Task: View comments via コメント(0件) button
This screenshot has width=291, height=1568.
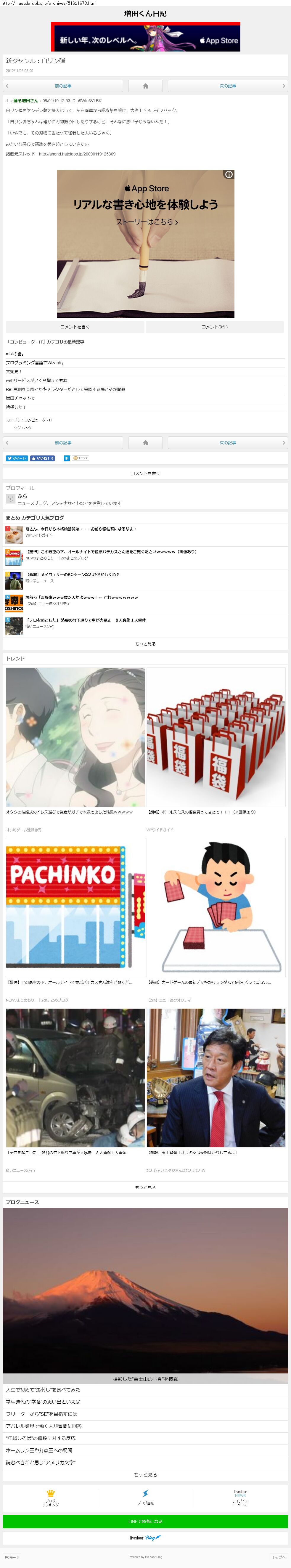Action: tap(215, 327)
